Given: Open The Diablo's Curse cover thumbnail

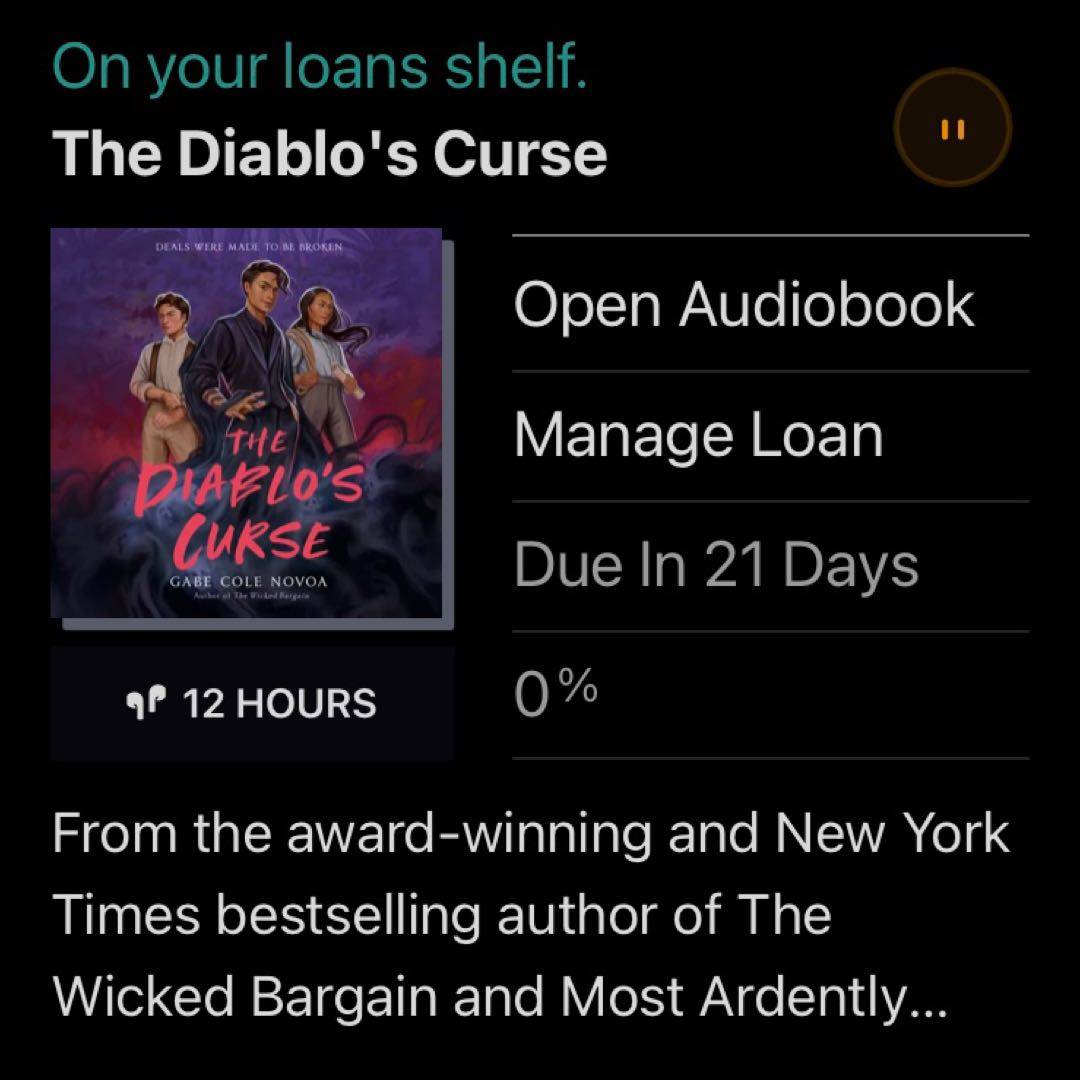Looking at the screenshot, I should coord(247,423).
